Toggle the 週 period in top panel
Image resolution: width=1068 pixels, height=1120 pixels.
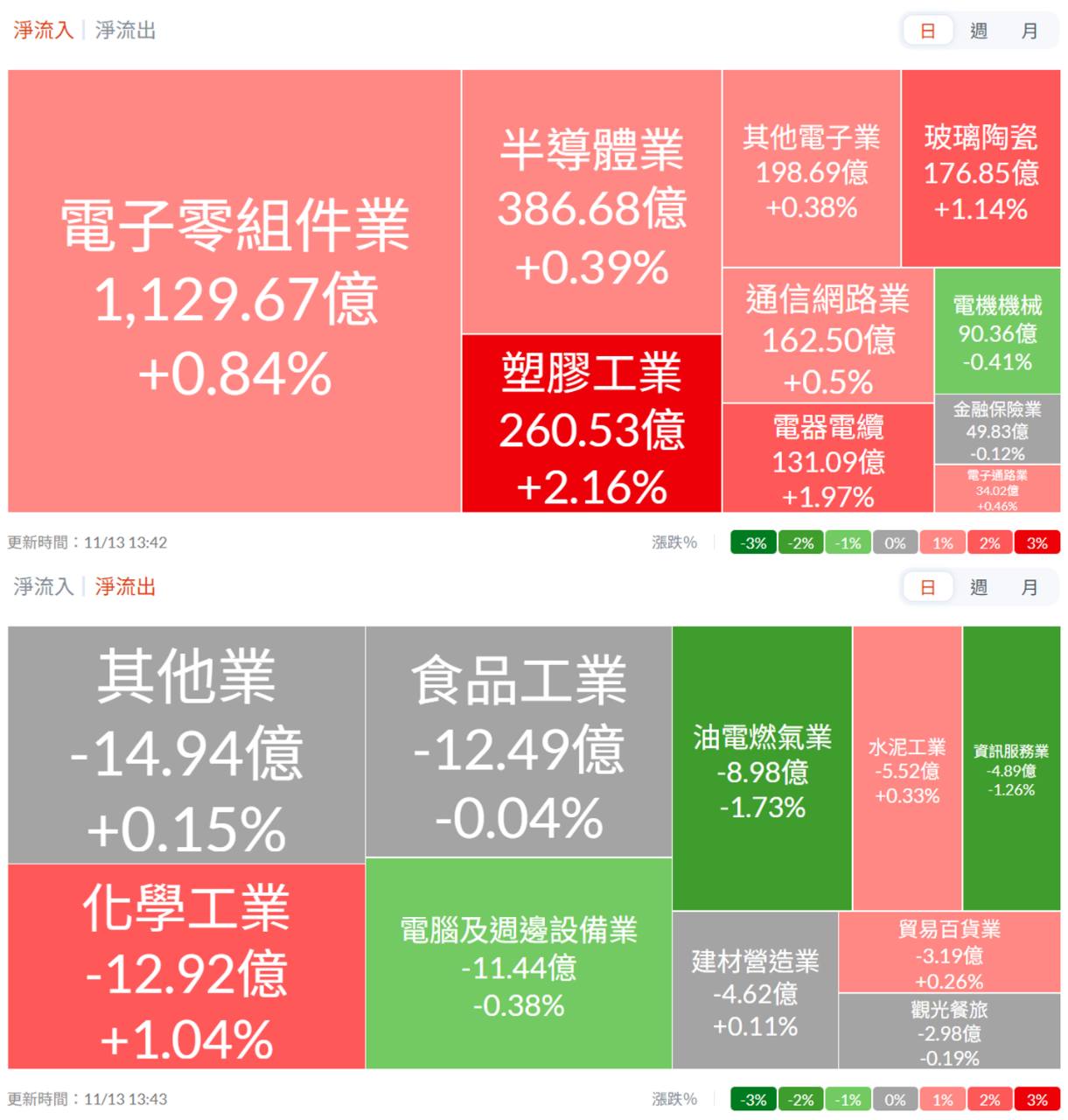(978, 31)
